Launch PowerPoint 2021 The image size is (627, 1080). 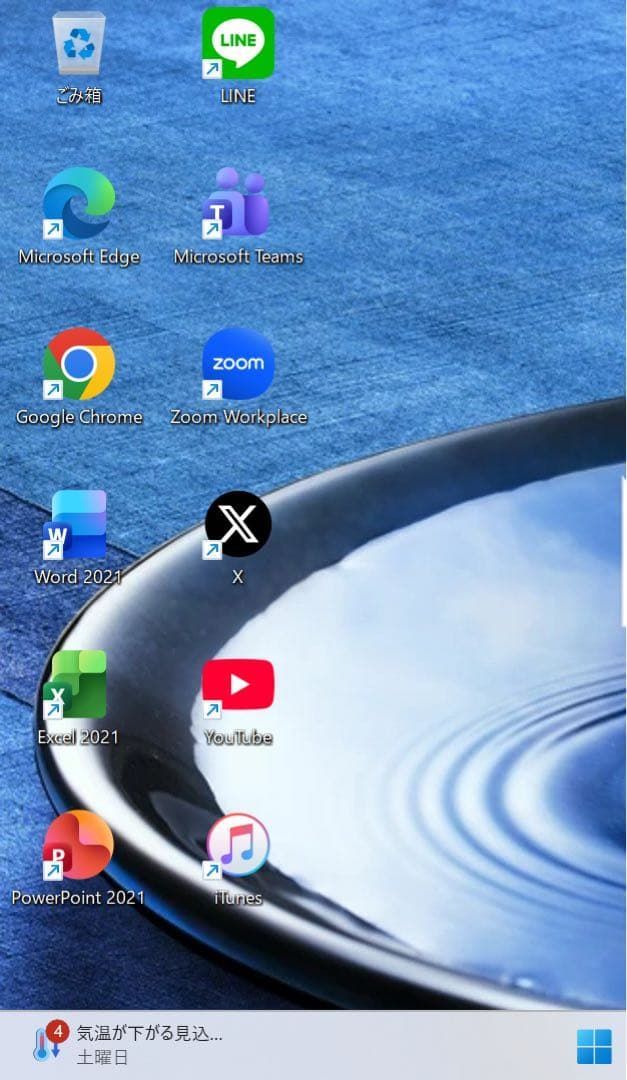78,846
